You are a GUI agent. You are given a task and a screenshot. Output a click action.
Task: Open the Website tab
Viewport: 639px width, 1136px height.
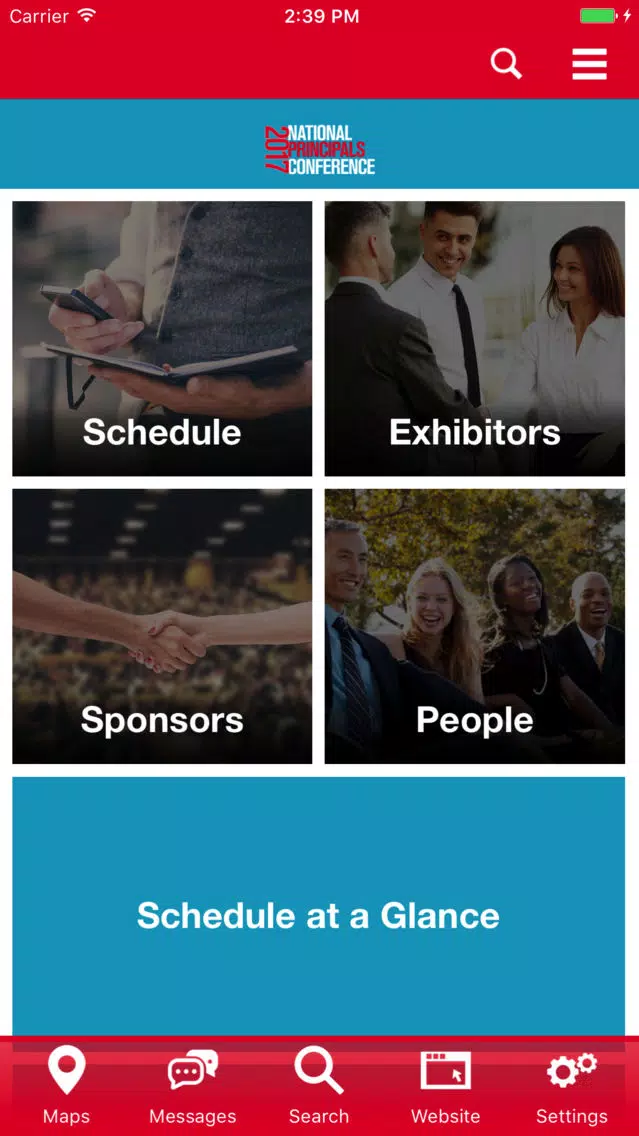(x=446, y=1085)
